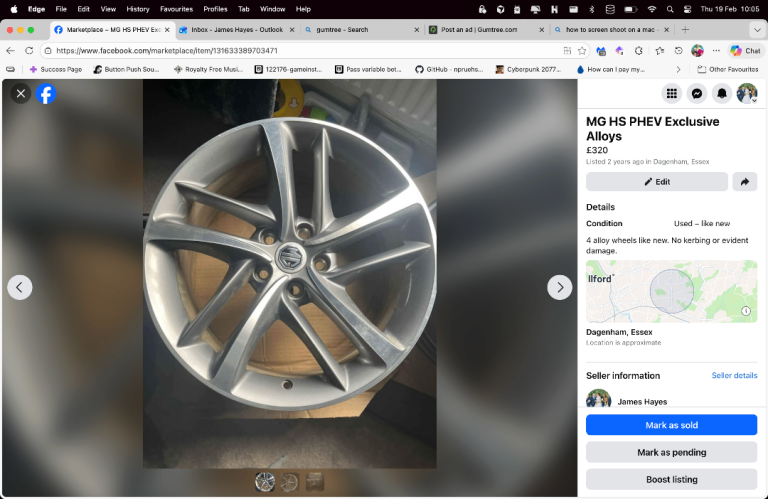Viewport: 768px width, 499px height.
Task: Edit the MG HS PHEV listing
Action: [656, 182]
